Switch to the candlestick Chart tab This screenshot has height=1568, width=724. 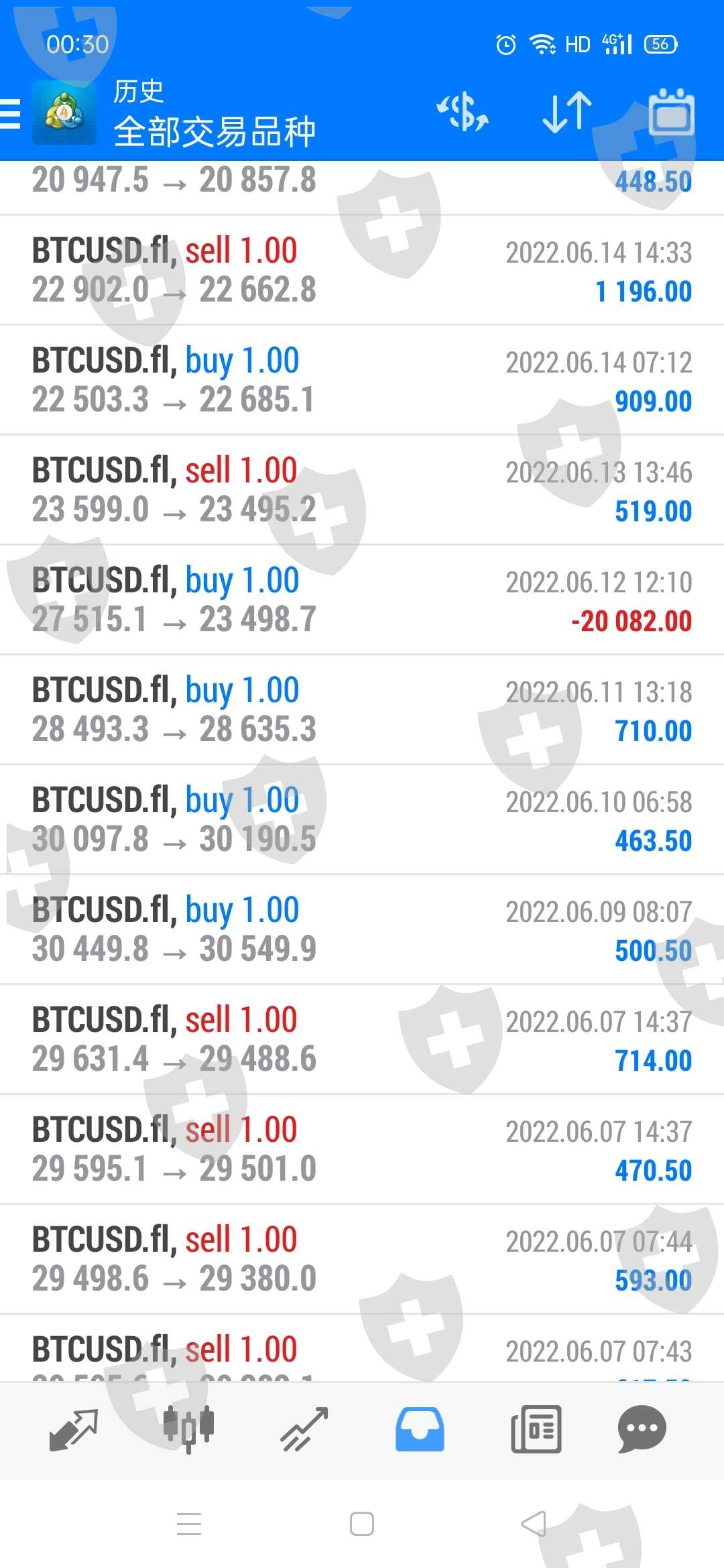(x=188, y=1429)
